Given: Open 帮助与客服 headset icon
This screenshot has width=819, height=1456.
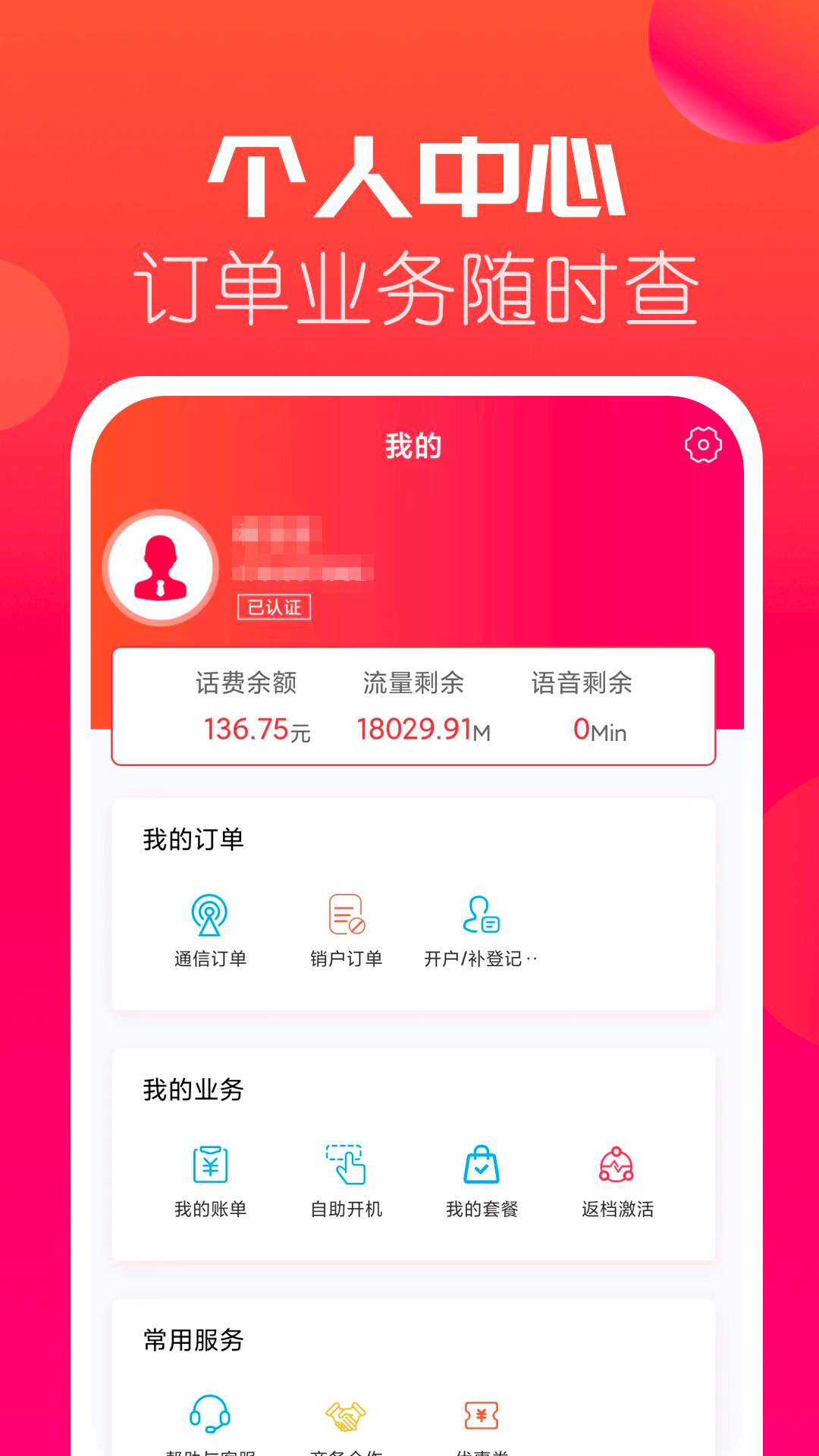Looking at the screenshot, I should (x=209, y=1412).
